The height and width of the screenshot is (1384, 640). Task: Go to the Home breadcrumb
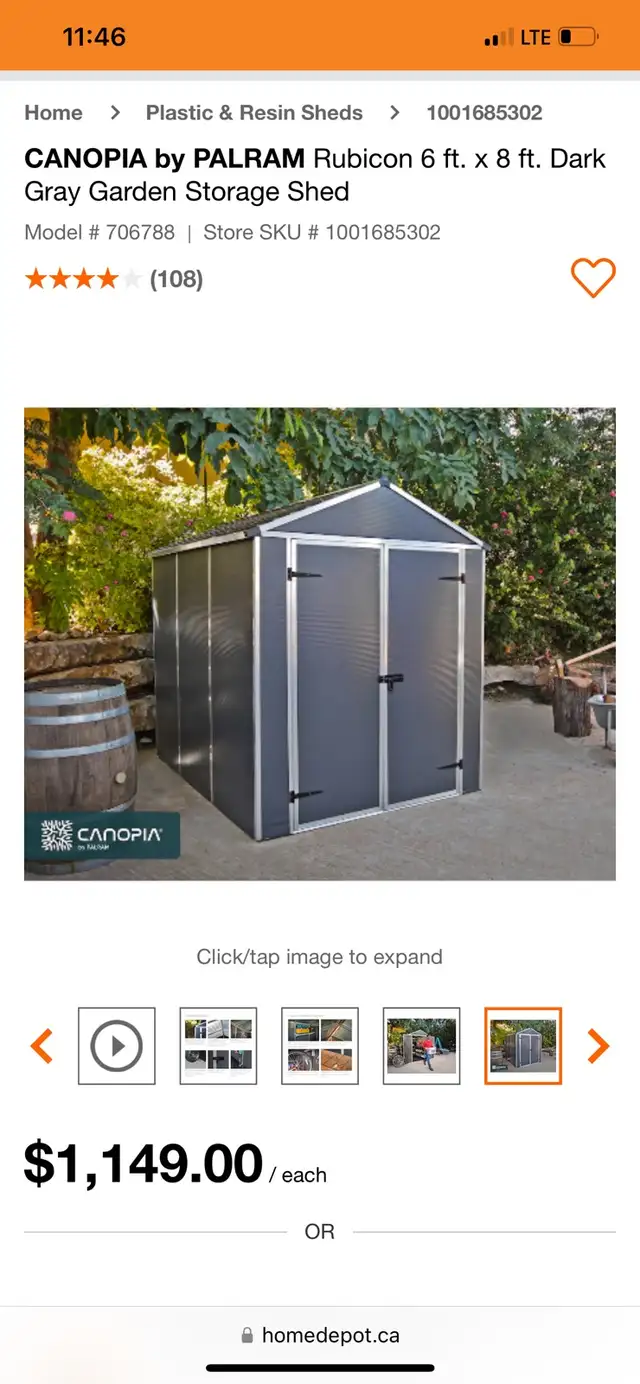point(54,113)
